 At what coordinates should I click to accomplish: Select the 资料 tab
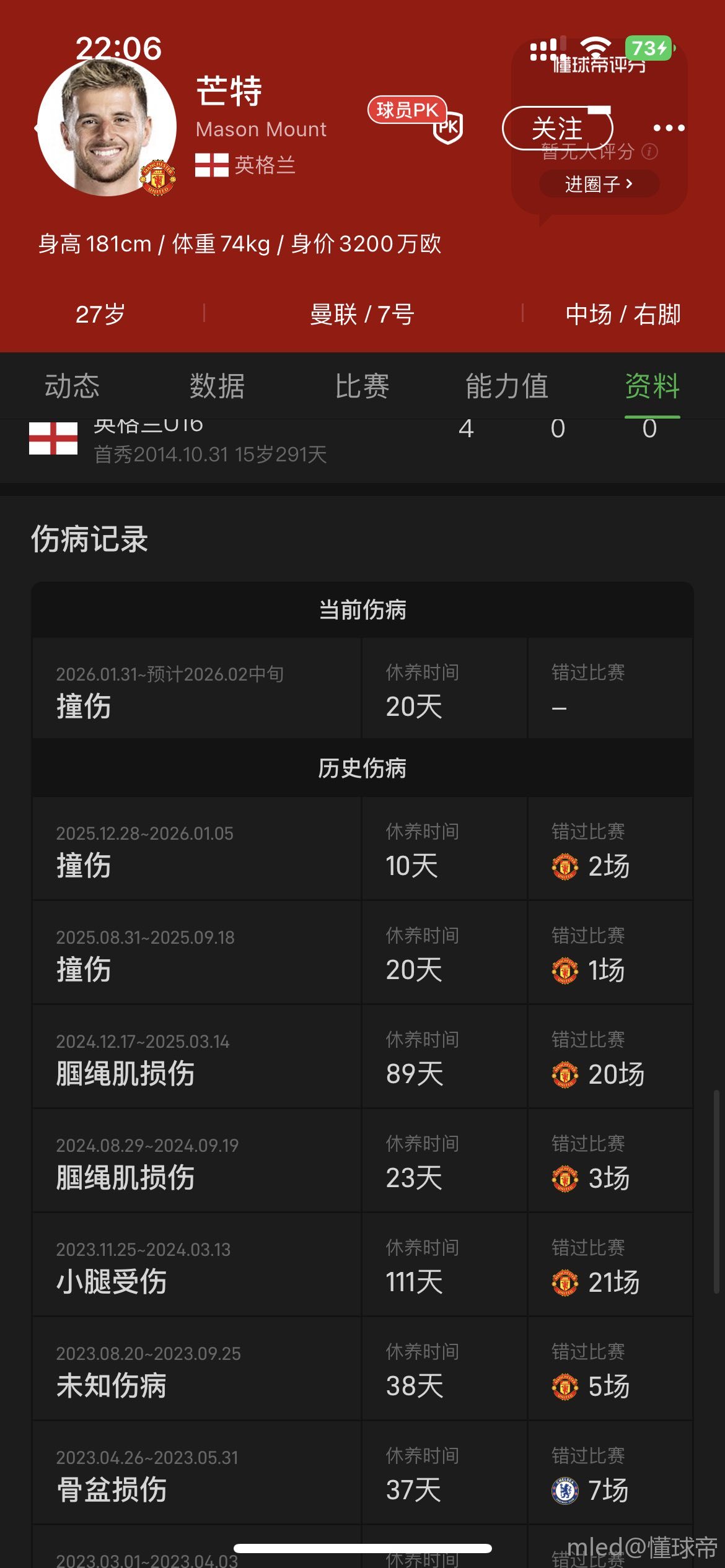(652, 386)
